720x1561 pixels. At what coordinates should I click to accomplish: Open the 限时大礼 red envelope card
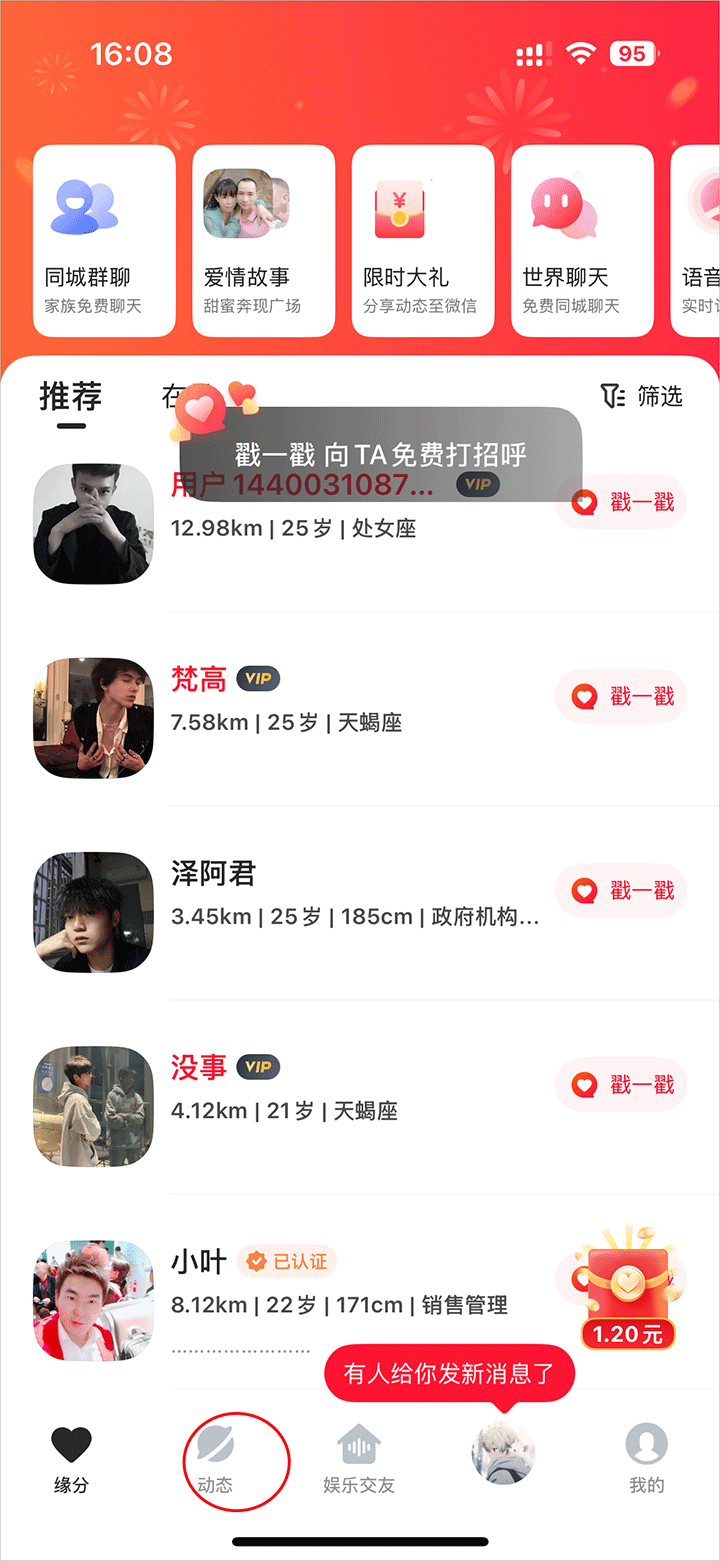pyautogui.click(x=423, y=240)
